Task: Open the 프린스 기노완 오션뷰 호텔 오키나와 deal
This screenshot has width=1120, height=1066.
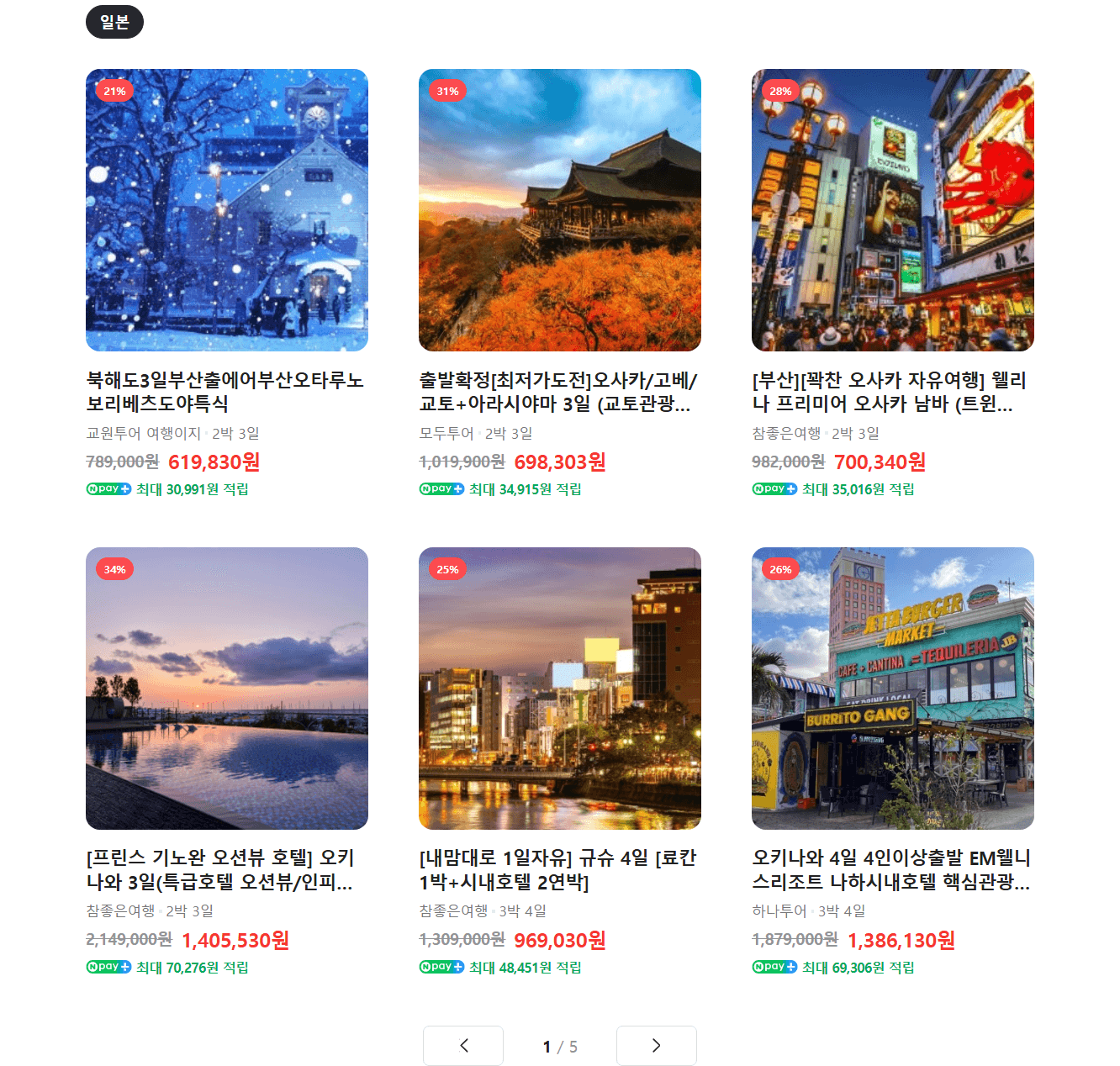Action: click(x=226, y=688)
